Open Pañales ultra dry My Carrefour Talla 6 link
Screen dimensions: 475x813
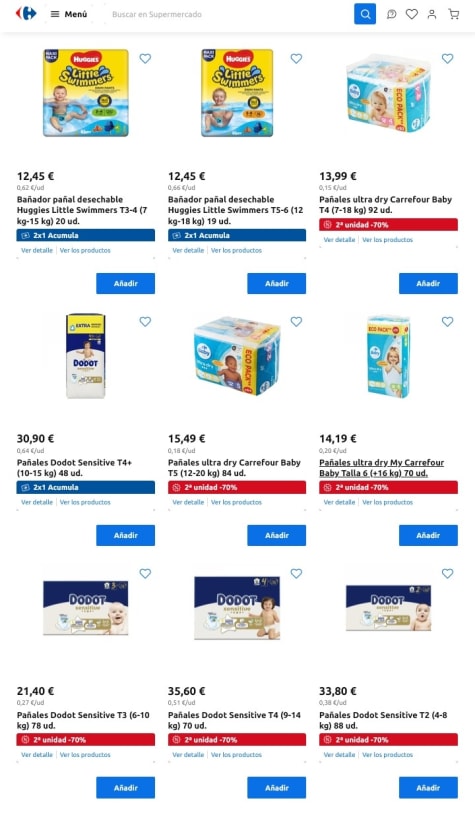tap(382, 468)
